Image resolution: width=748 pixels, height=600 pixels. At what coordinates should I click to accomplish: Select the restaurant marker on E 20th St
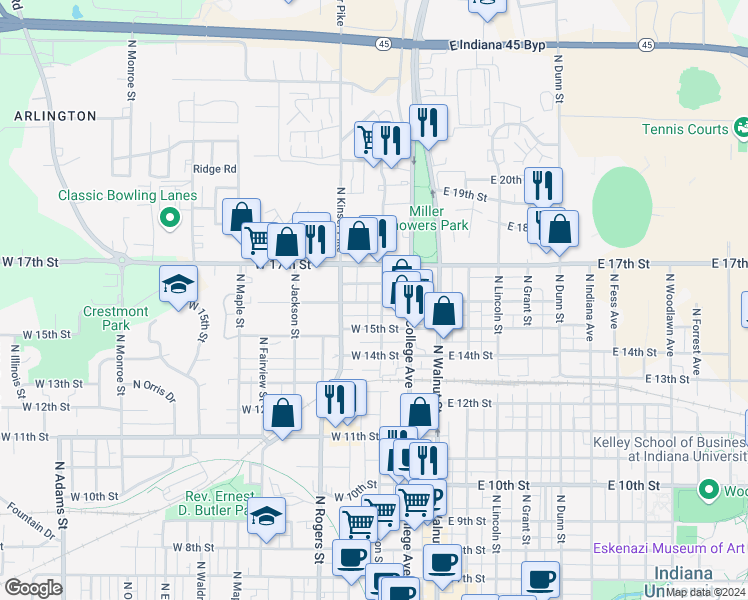[543, 185]
